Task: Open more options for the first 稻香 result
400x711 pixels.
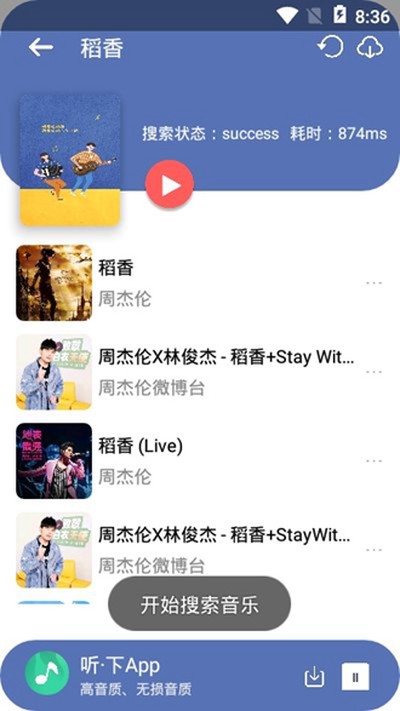Action: pos(374,283)
